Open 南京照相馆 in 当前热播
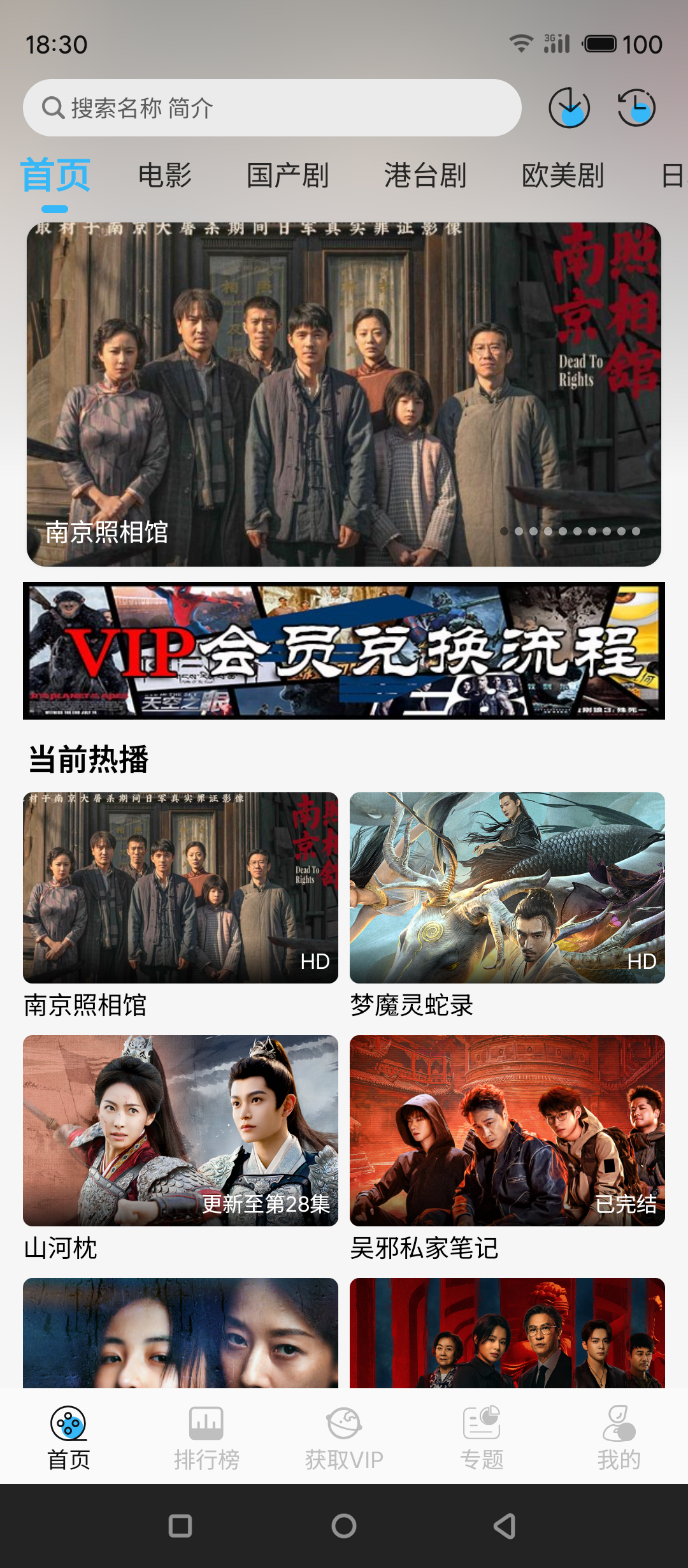Image resolution: width=688 pixels, height=1568 pixels. 180,888
